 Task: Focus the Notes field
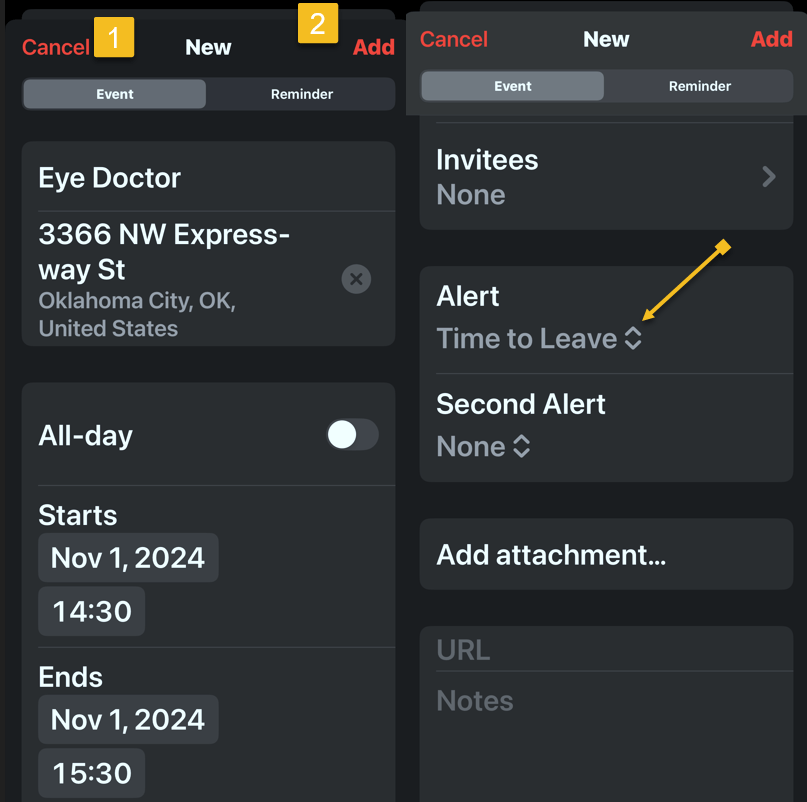[x=605, y=702]
